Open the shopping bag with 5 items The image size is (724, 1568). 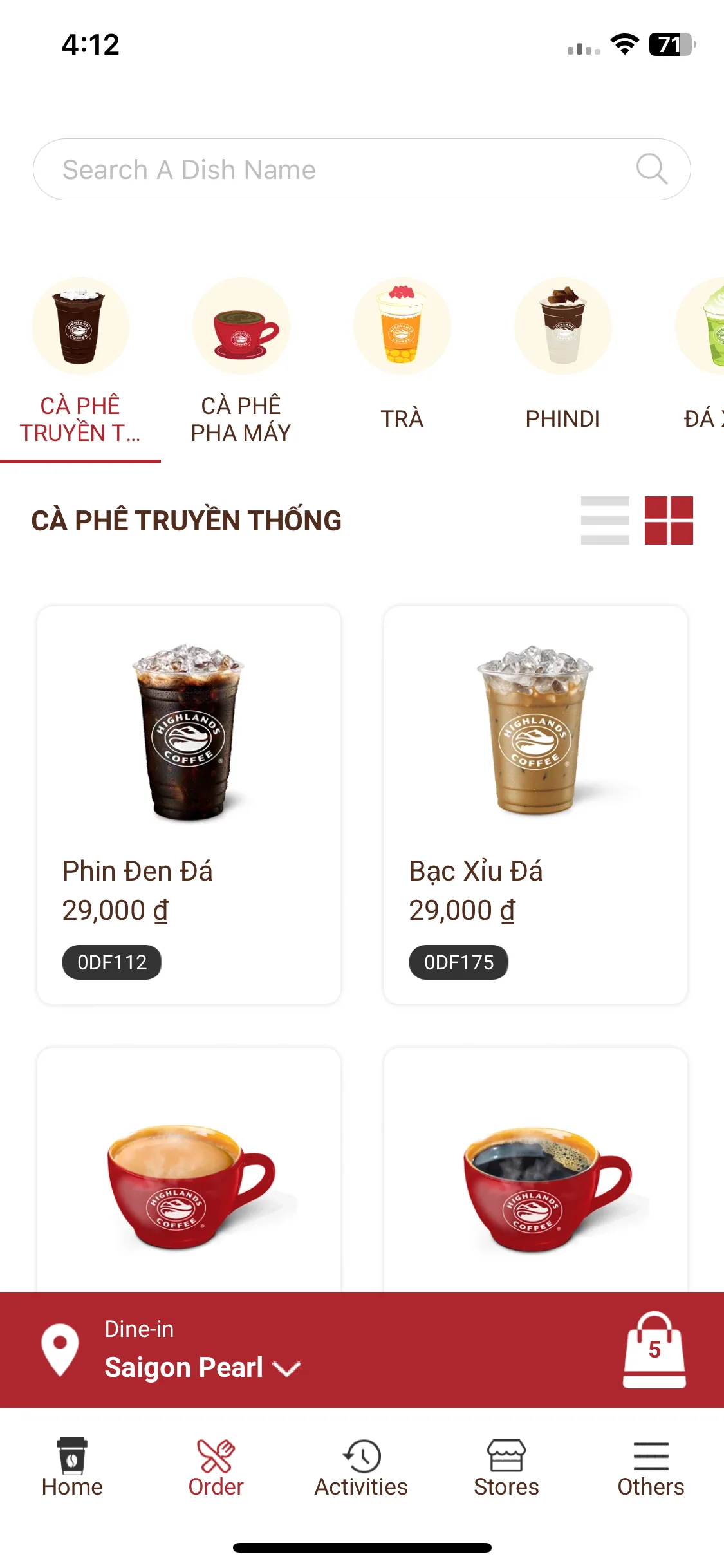(654, 1350)
